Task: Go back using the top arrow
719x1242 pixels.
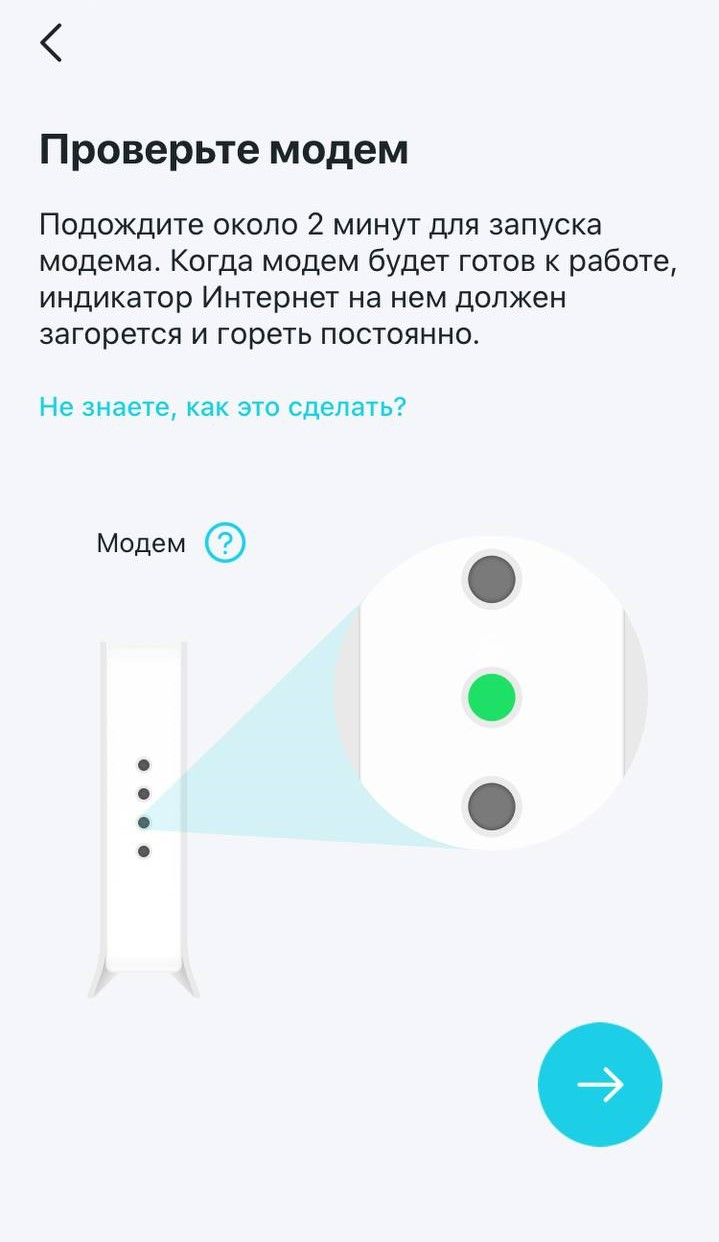Action: click(51, 43)
